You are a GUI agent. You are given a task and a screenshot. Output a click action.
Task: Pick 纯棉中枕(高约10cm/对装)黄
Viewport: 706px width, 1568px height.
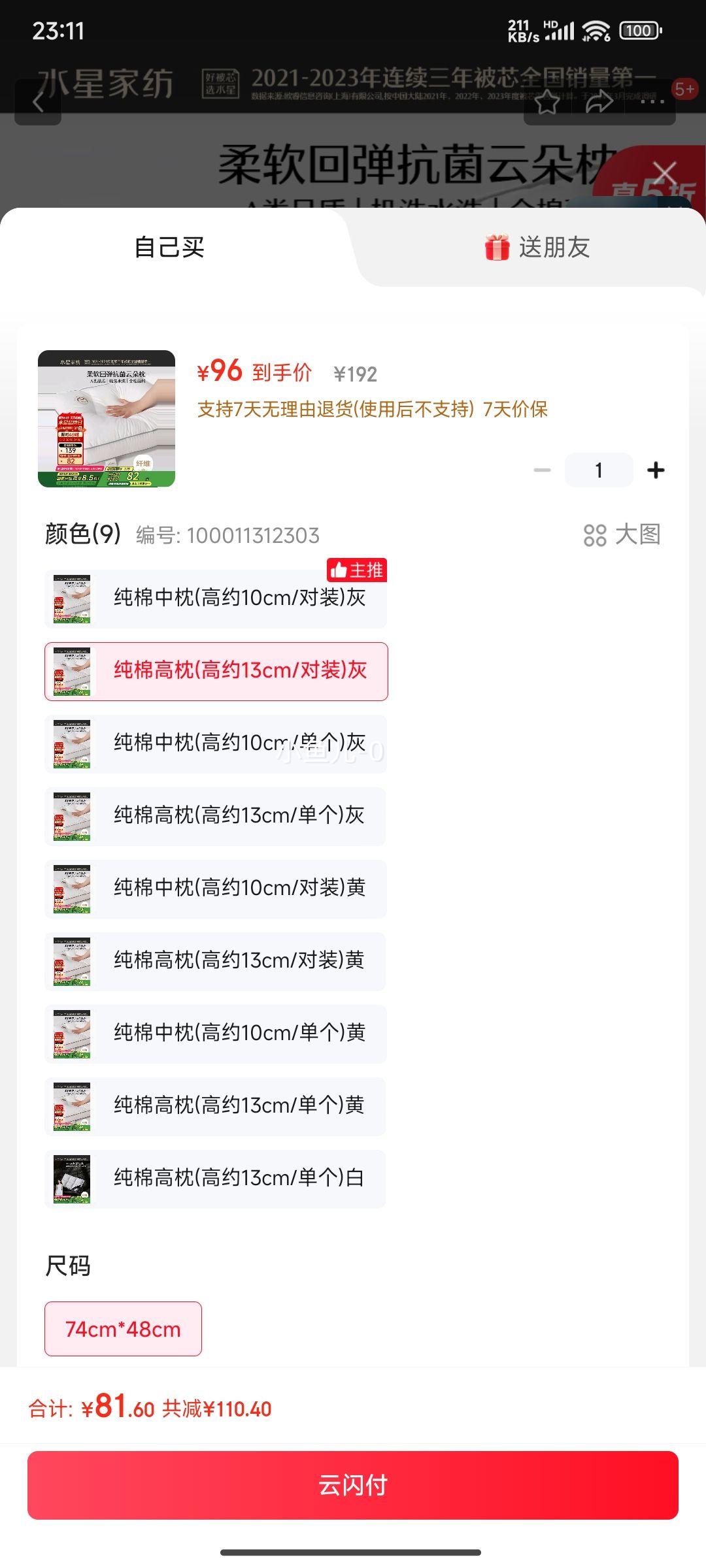point(216,889)
